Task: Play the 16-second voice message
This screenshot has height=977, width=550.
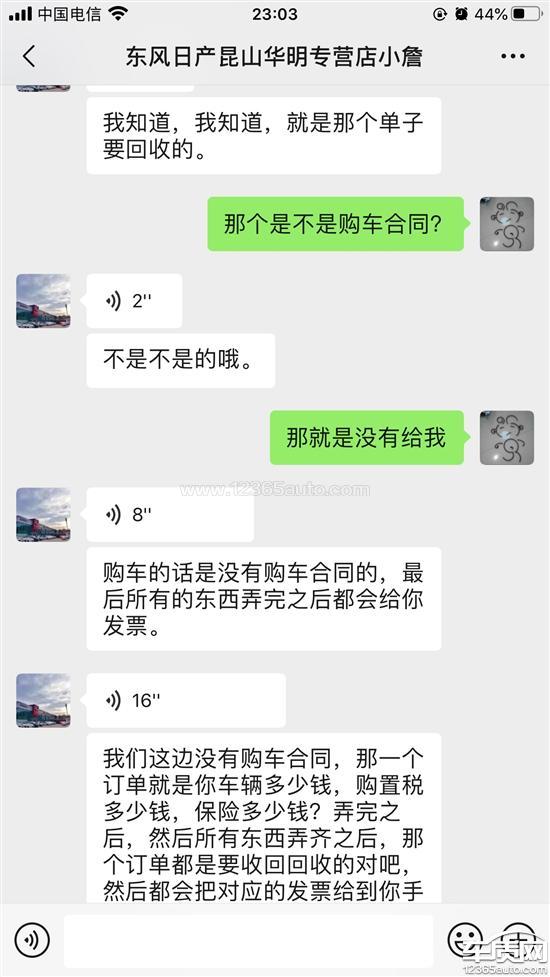Action: tap(186, 700)
